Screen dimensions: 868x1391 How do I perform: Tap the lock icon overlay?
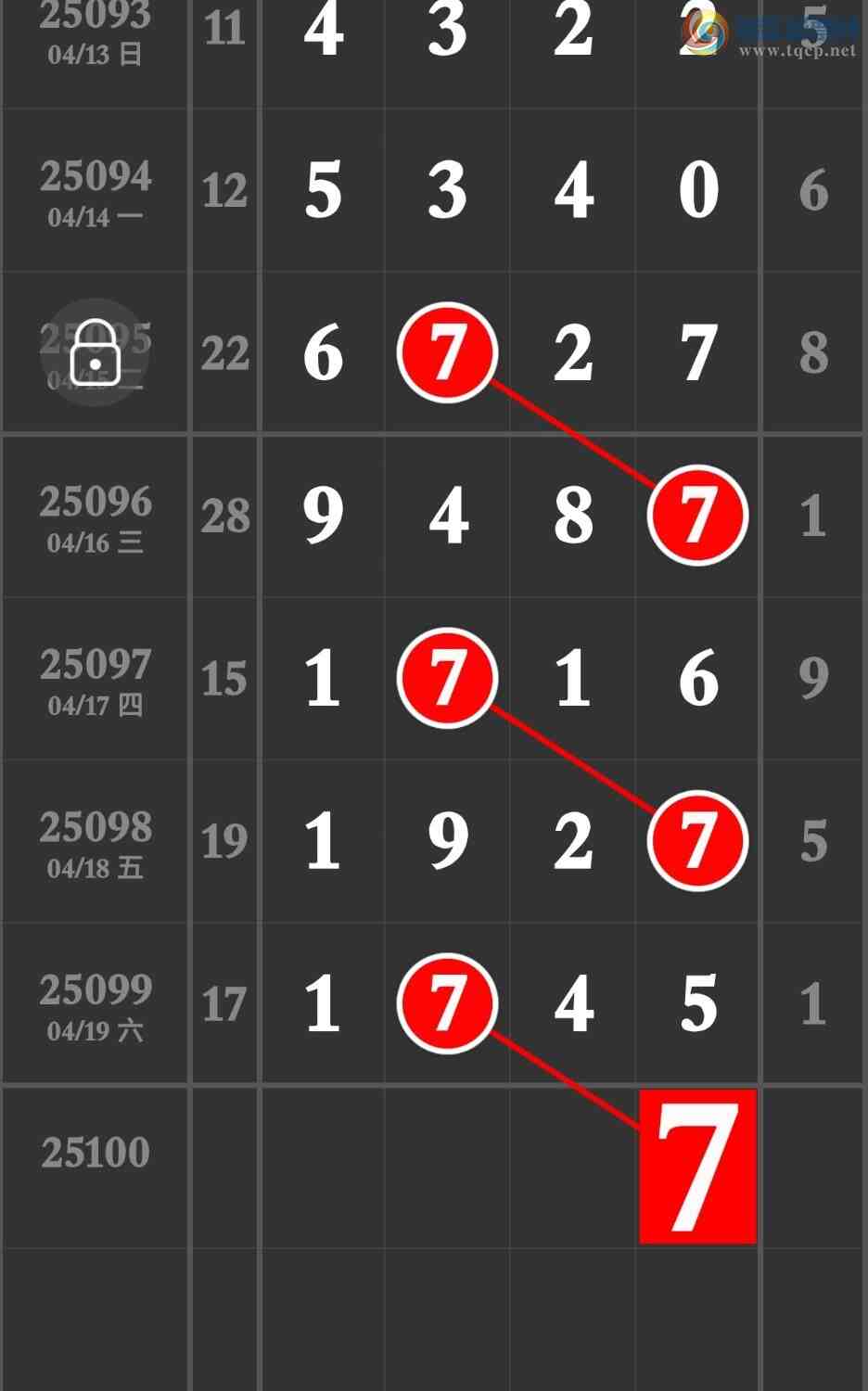(x=96, y=352)
